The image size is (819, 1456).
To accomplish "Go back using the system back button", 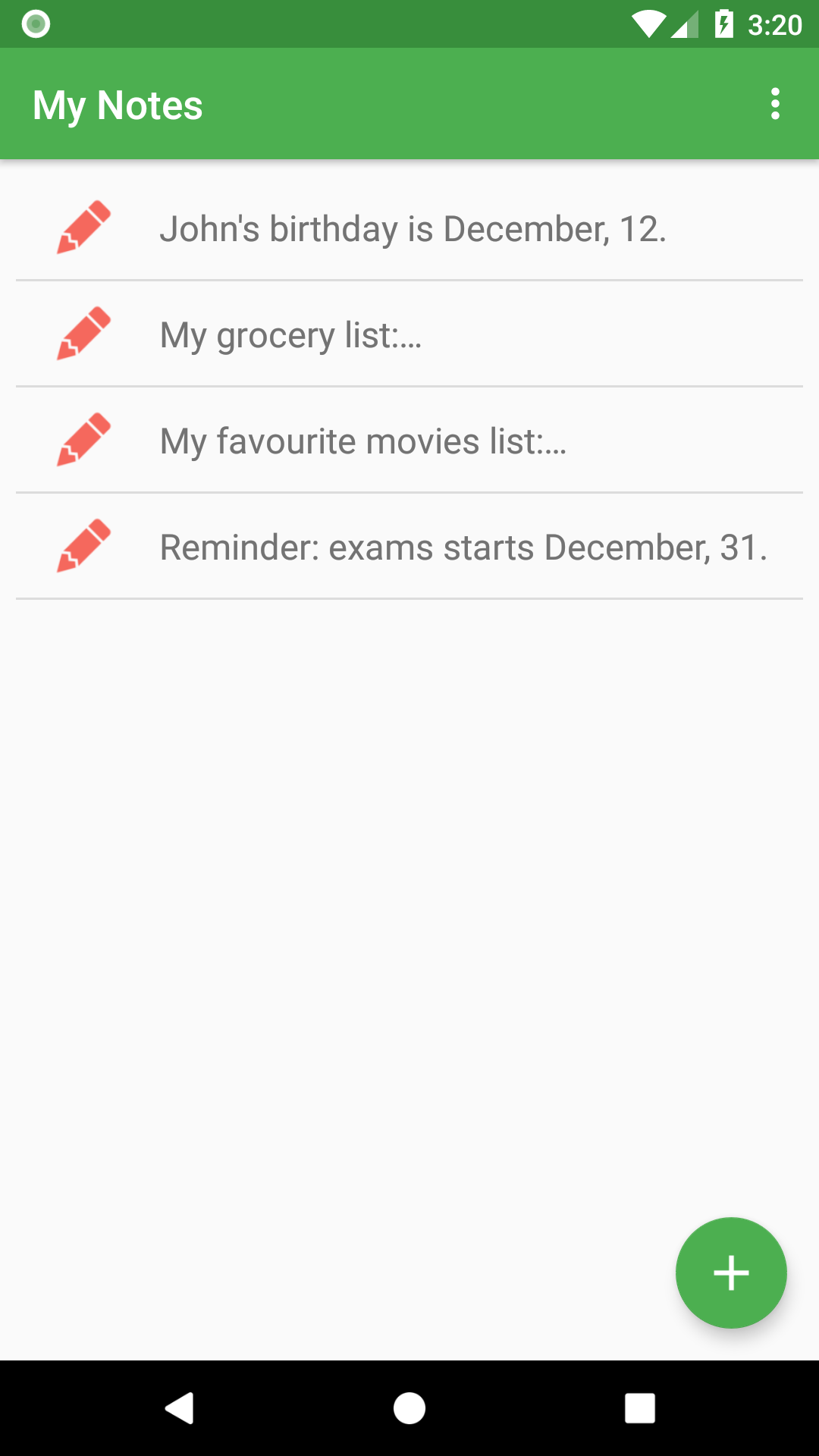I will pos(180,1408).
